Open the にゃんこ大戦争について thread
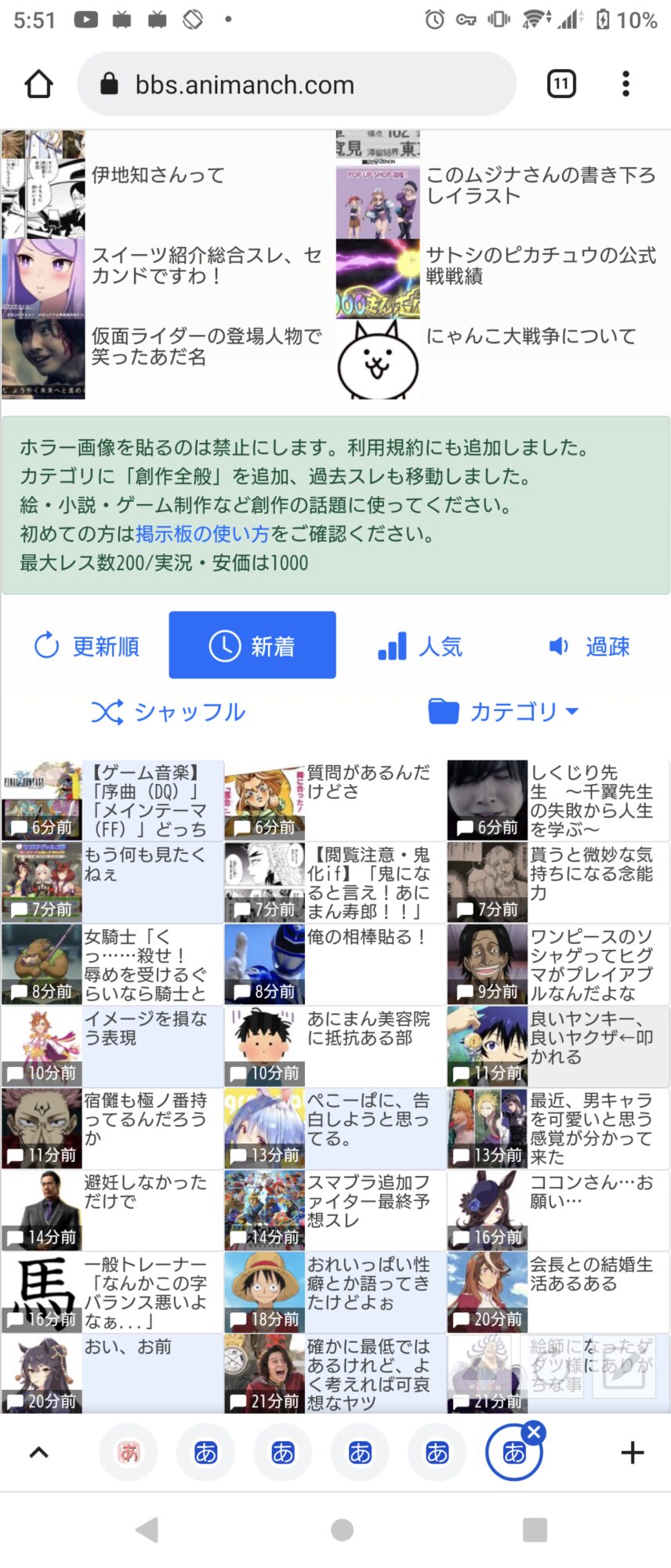This screenshot has width=671, height=1568. 531,336
